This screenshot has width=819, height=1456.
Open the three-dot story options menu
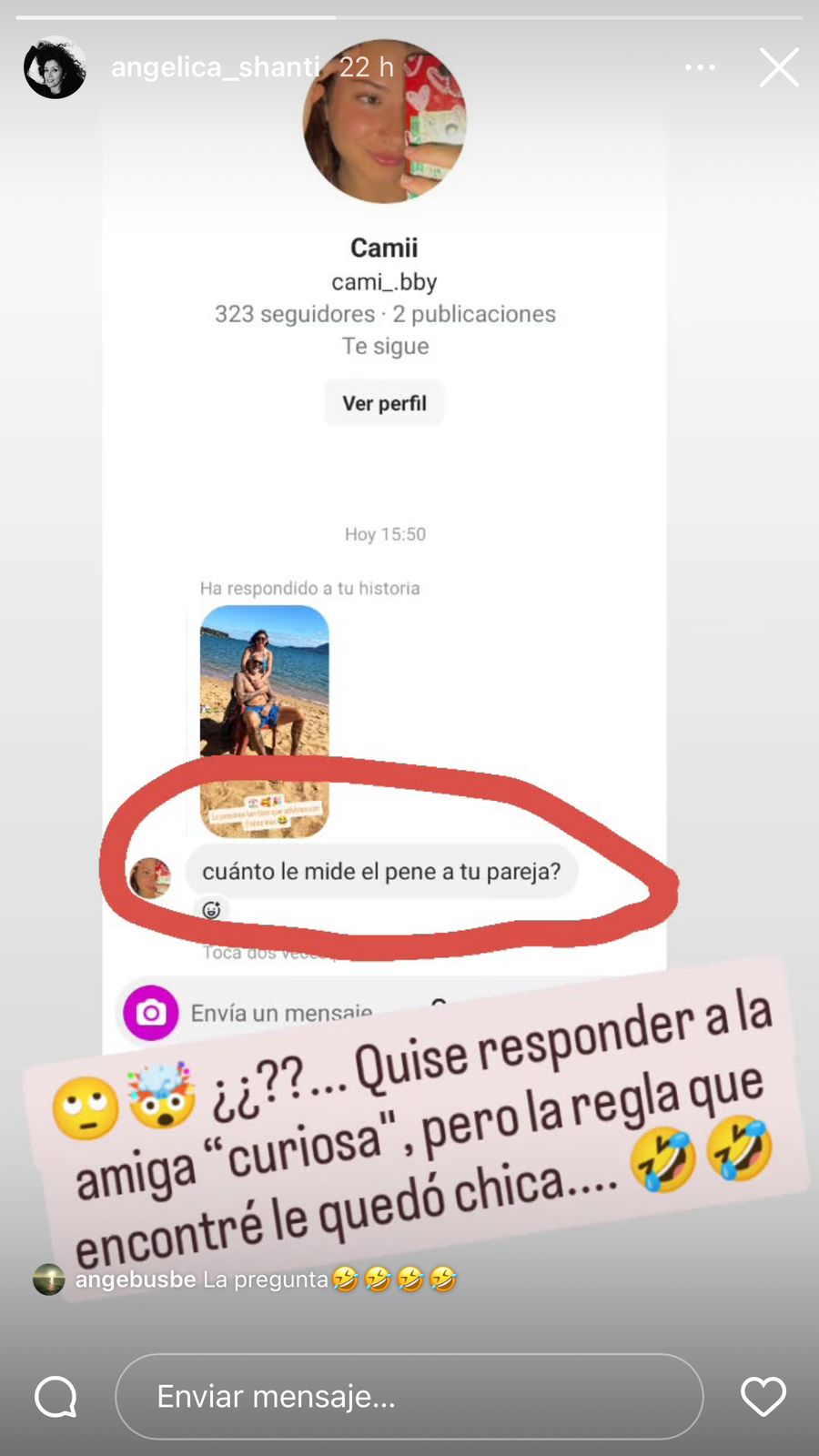(700, 67)
